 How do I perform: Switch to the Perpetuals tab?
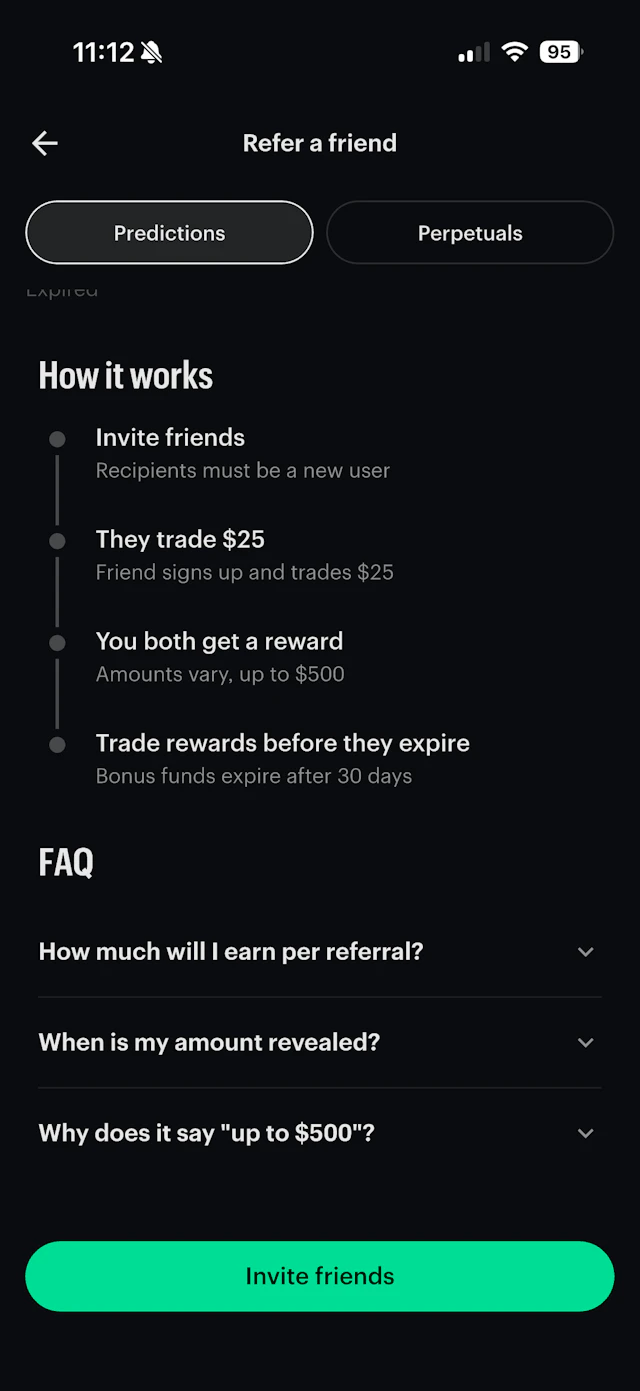tap(470, 233)
